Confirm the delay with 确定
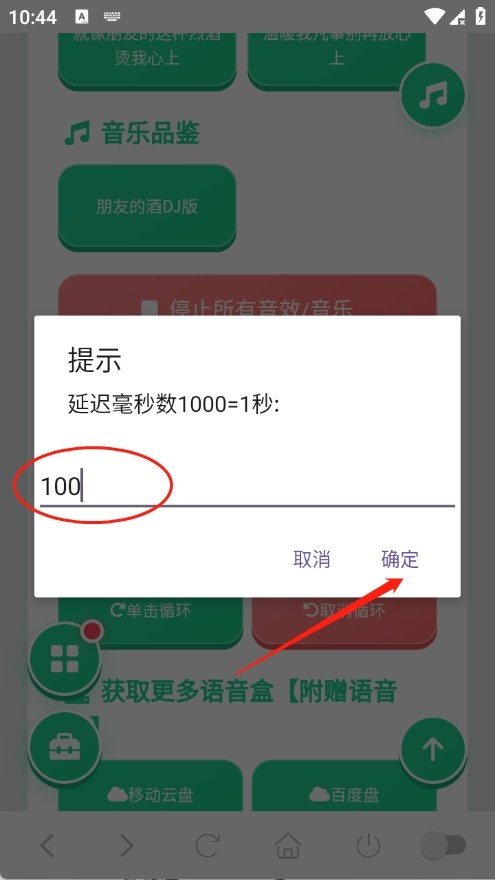Screen dimensions: 495x880 click(400, 559)
